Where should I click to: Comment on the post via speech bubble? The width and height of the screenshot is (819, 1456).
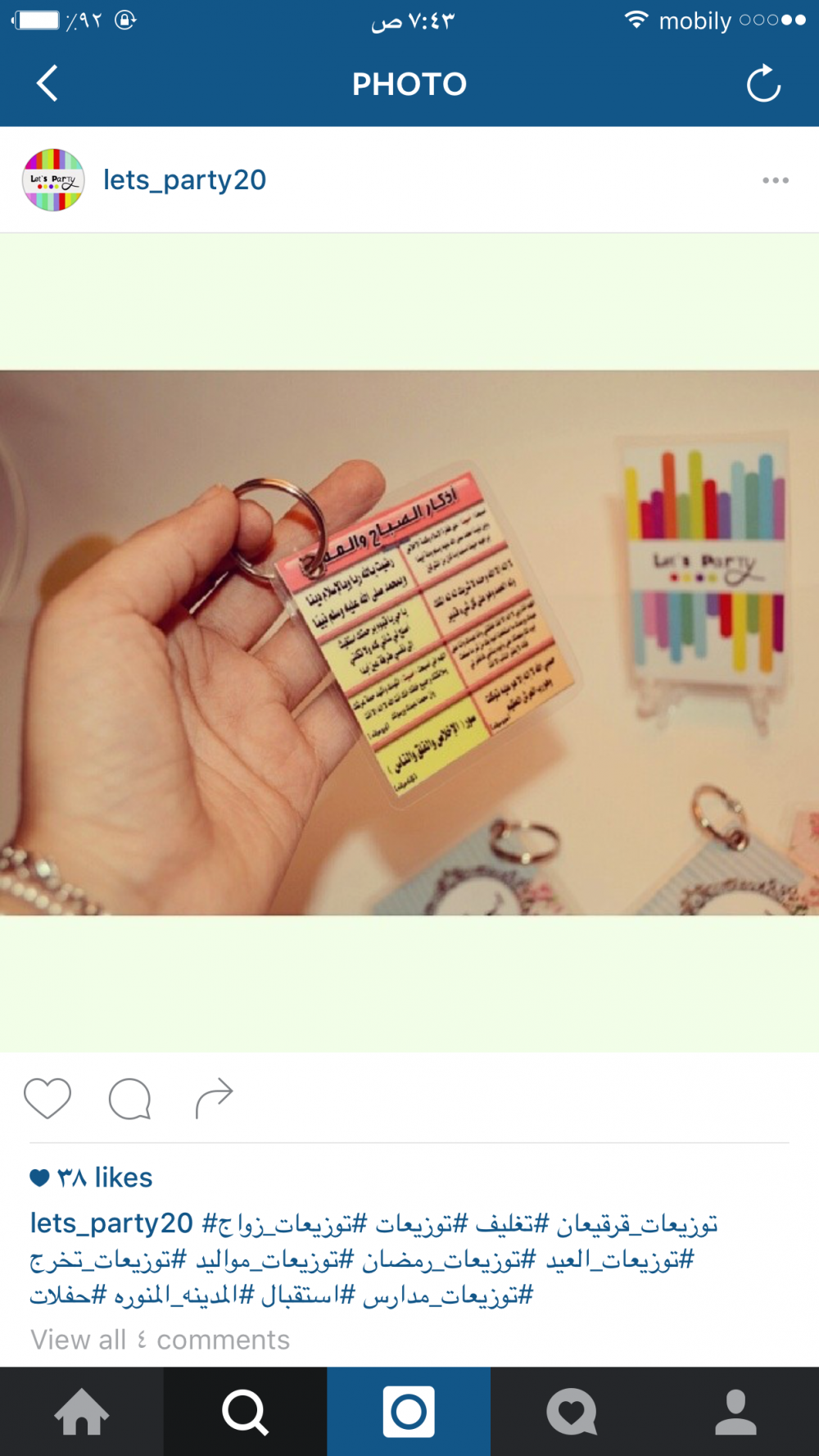(129, 1098)
